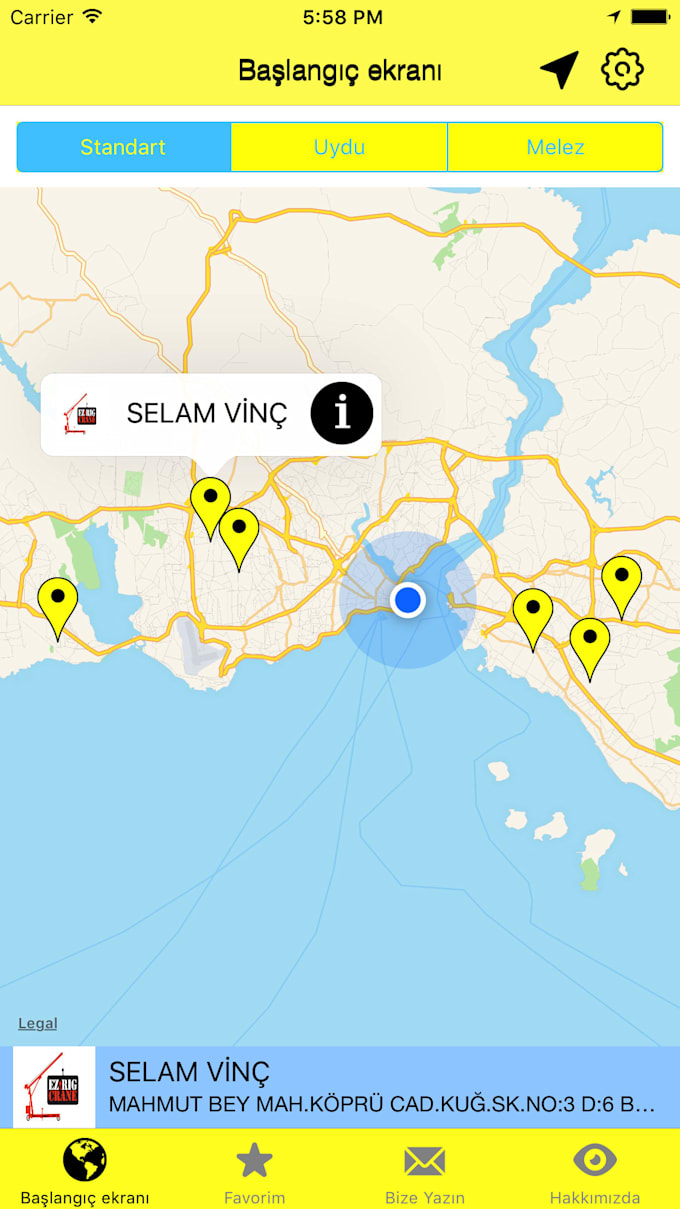
Task: Open the settings gear
Action: pos(622,70)
